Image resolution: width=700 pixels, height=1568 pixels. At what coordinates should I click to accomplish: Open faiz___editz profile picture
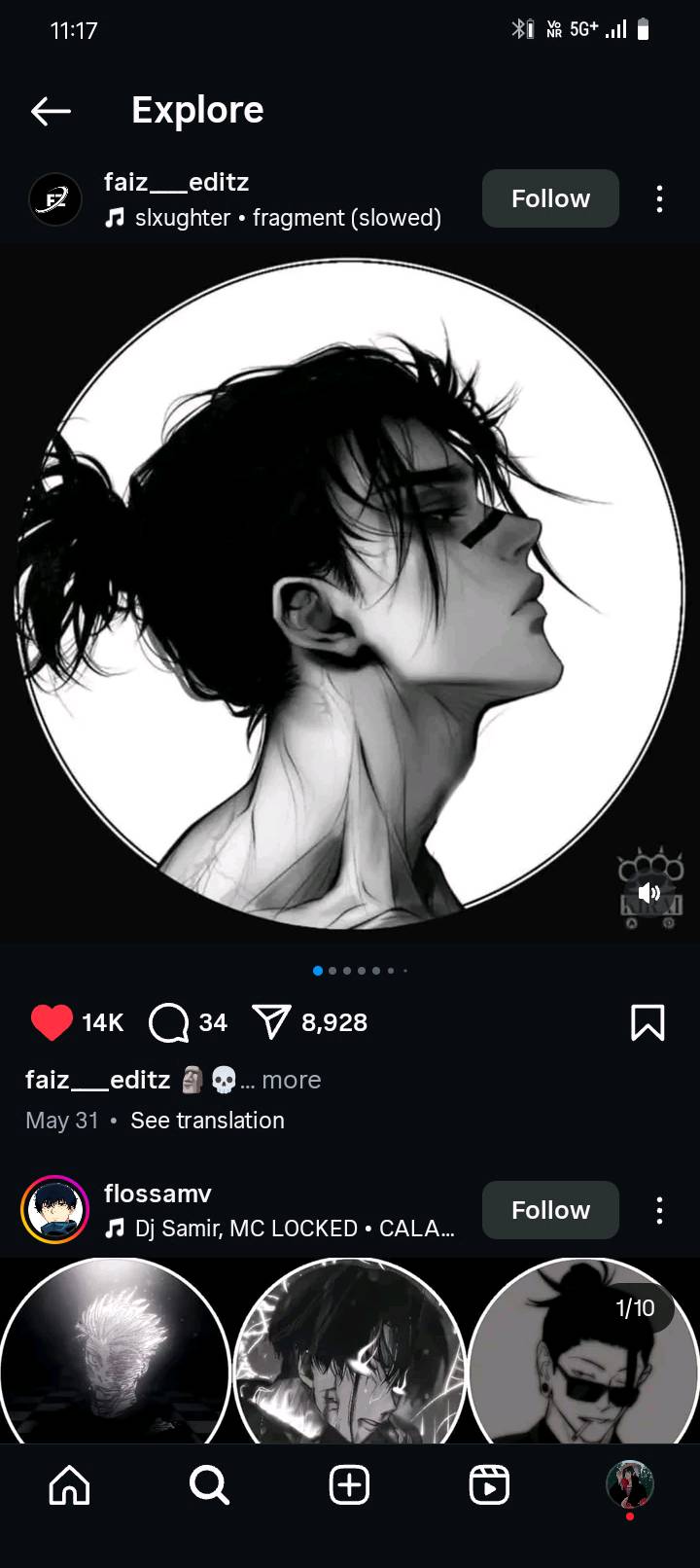(55, 199)
